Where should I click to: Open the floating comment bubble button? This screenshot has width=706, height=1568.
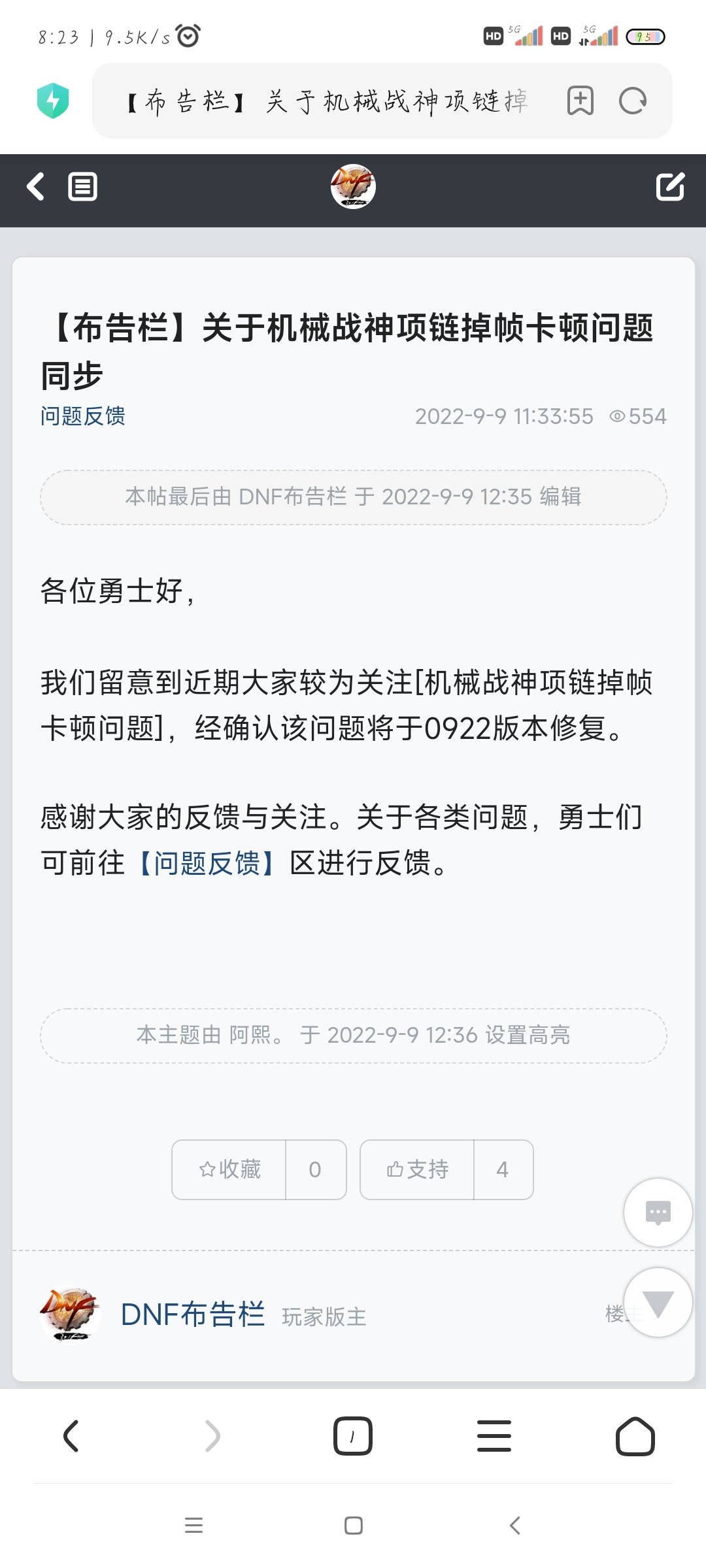point(658,1213)
